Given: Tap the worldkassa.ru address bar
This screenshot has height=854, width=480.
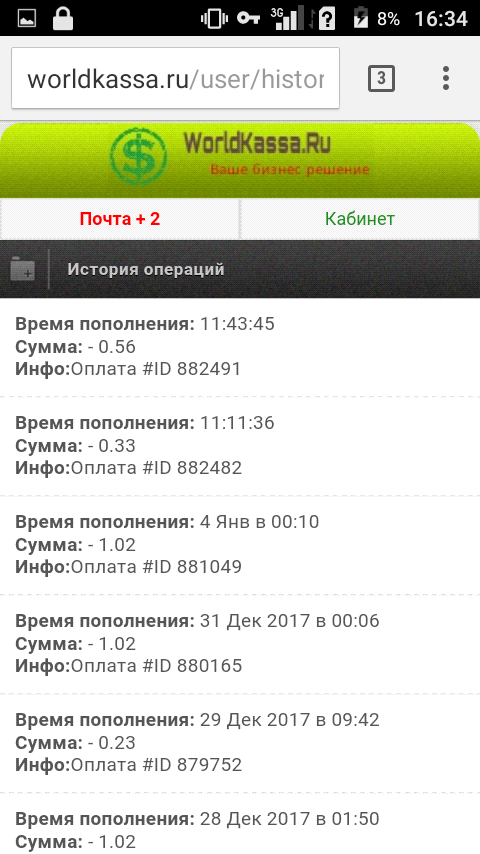Looking at the screenshot, I should pyautogui.click(x=175, y=78).
